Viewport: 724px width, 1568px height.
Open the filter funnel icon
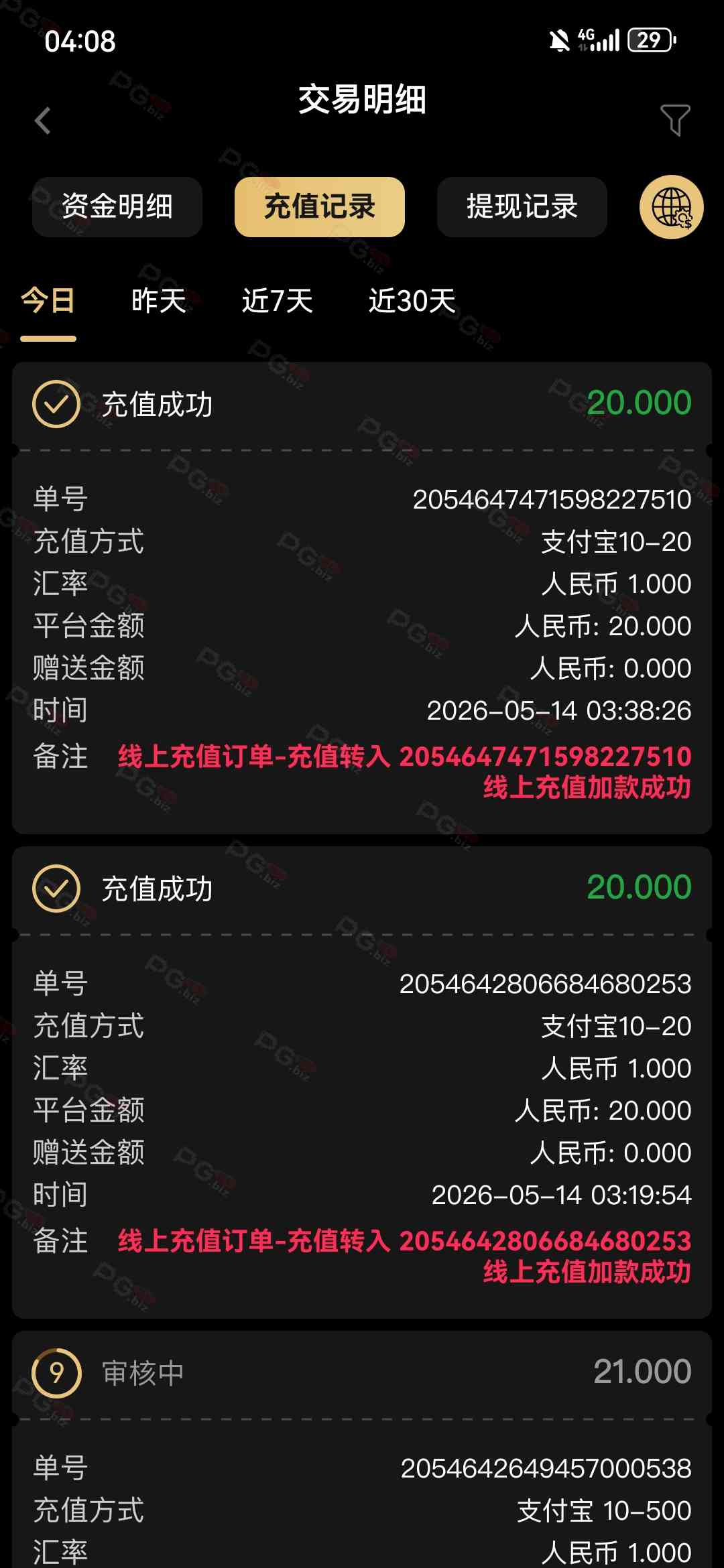[x=675, y=121]
